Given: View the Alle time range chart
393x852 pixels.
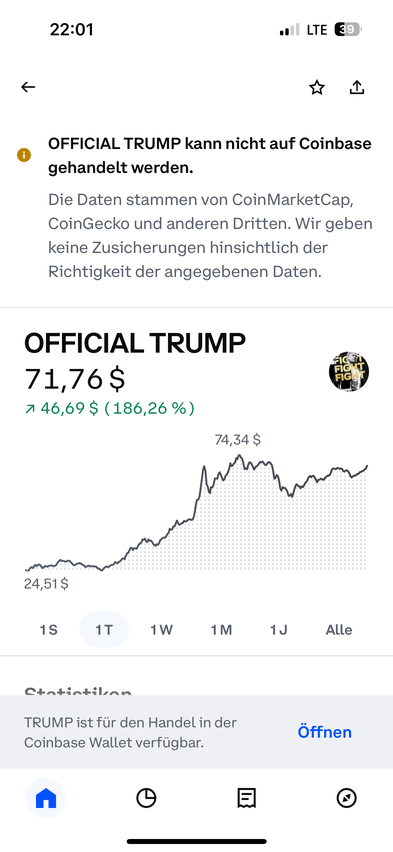Looking at the screenshot, I should (x=339, y=630).
